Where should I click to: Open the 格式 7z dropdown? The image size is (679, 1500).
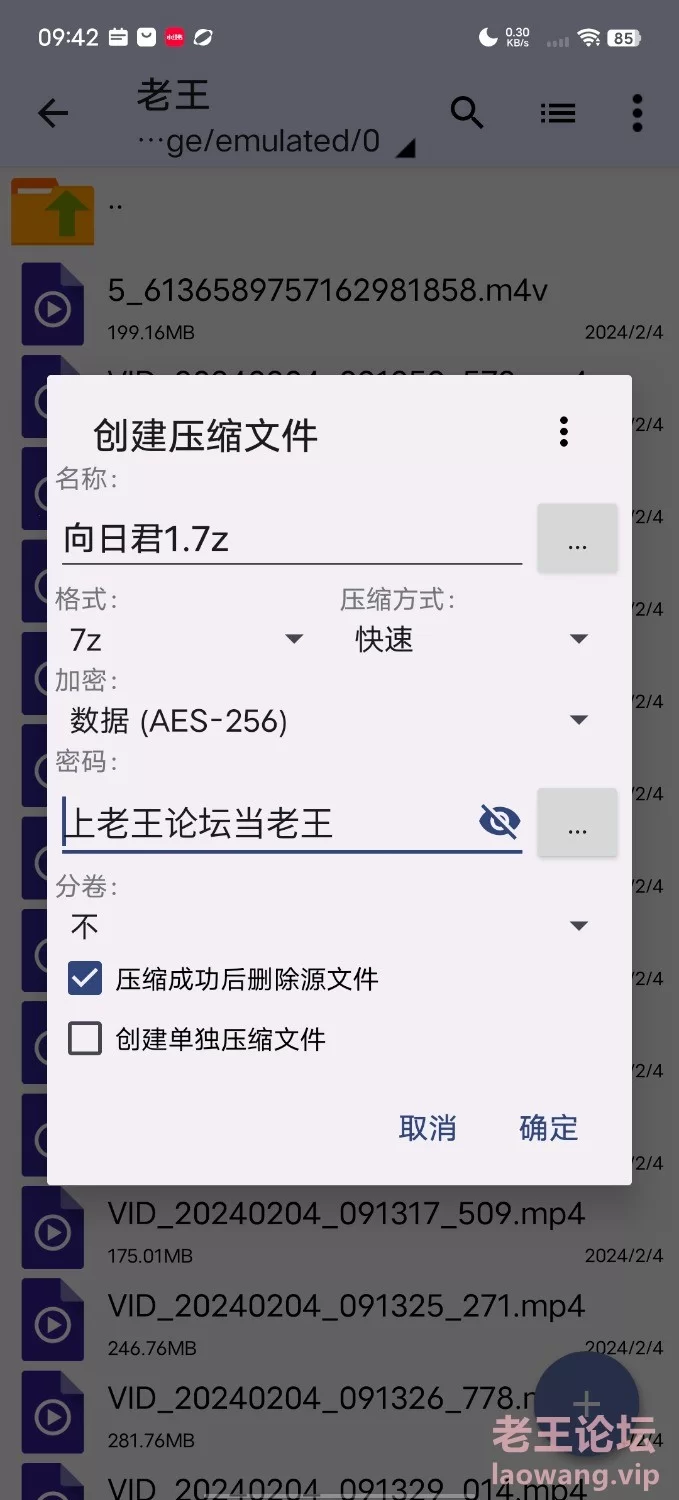point(185,639)
